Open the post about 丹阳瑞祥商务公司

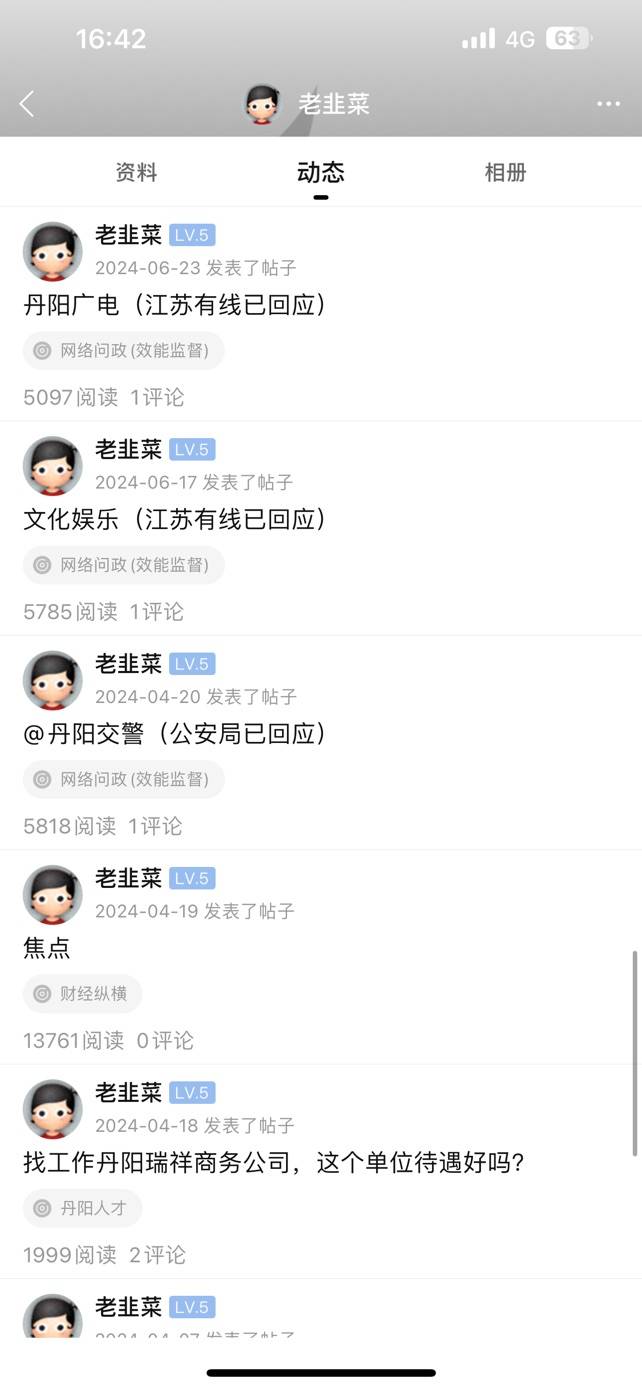[273, 1163]
